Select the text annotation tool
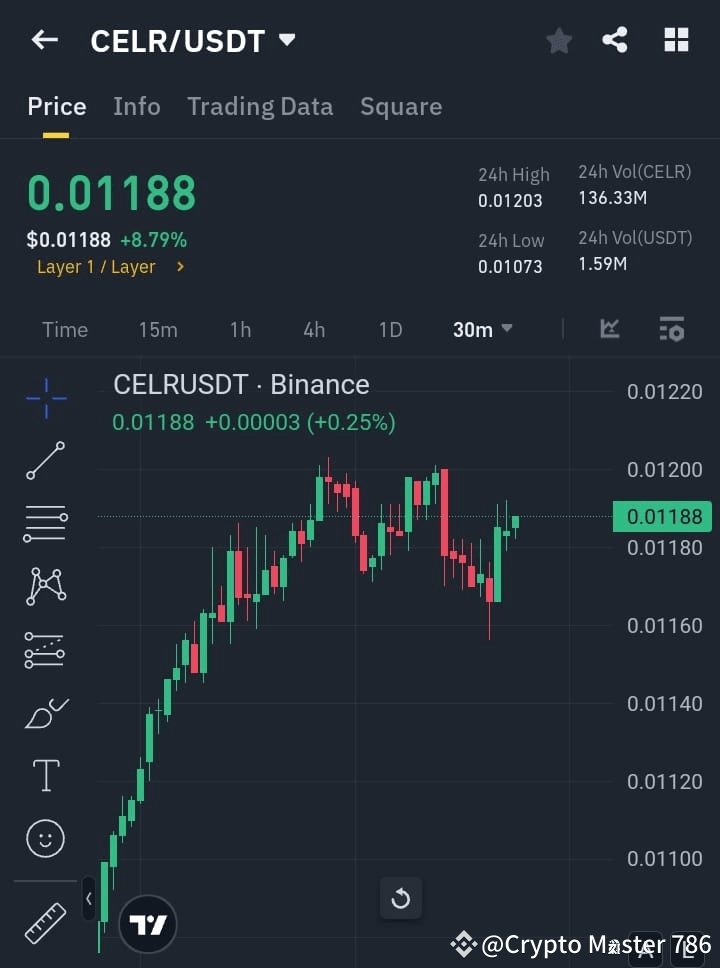The image size is (720, 968). coord(45,775)
